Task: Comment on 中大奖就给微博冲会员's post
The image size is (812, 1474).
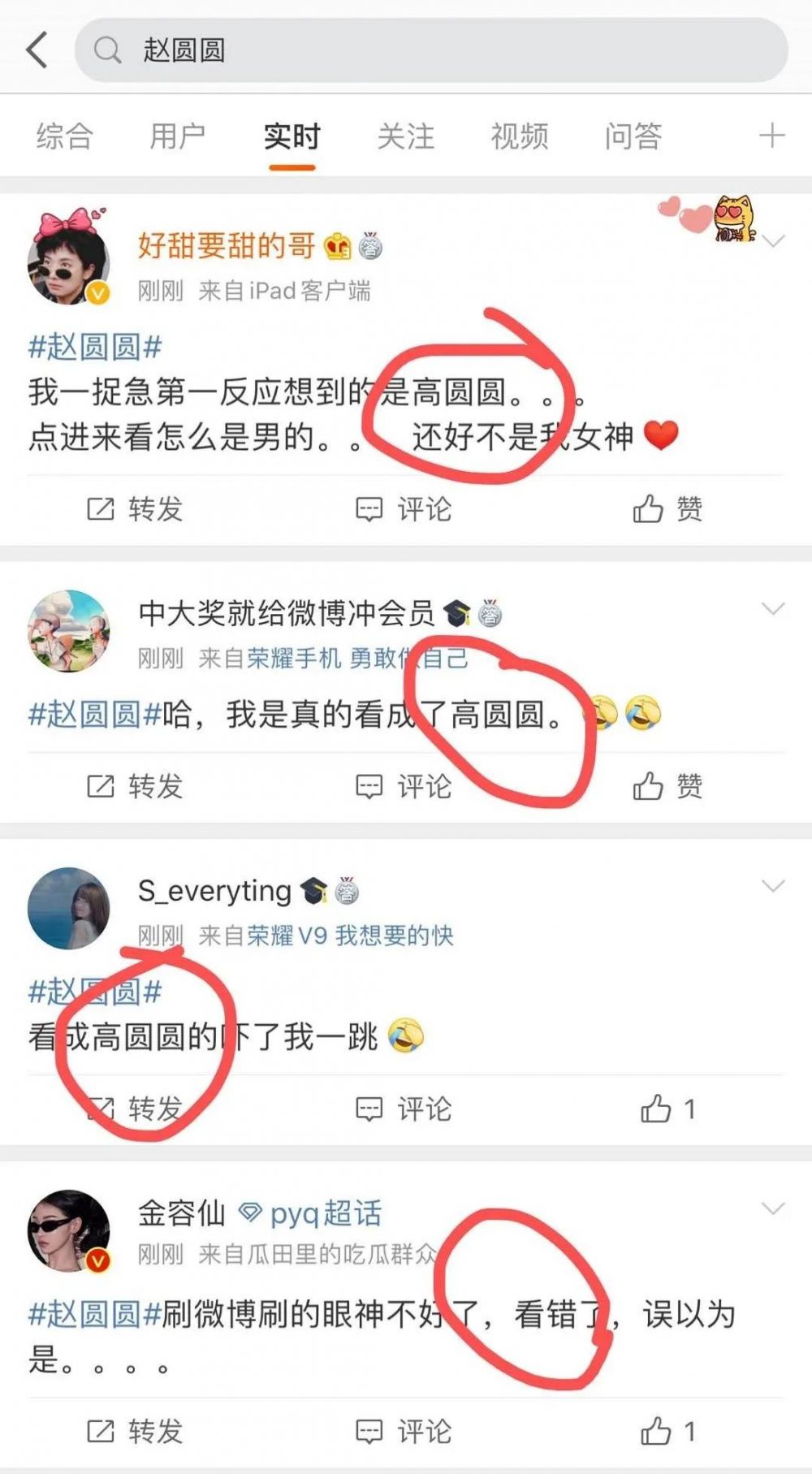Action: [404, 786]
